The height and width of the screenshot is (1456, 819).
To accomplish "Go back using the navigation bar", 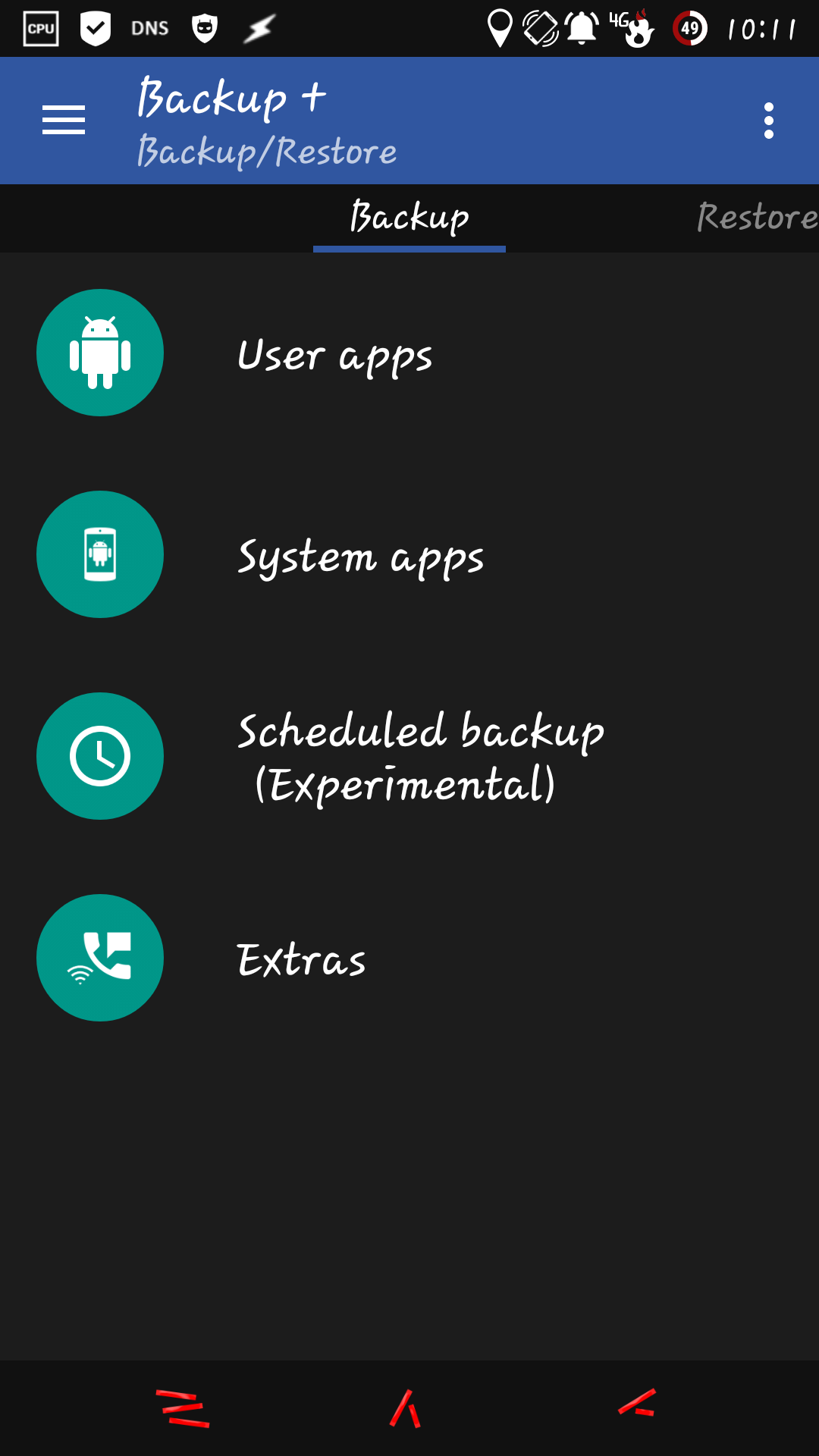I will coord(637,1403).
